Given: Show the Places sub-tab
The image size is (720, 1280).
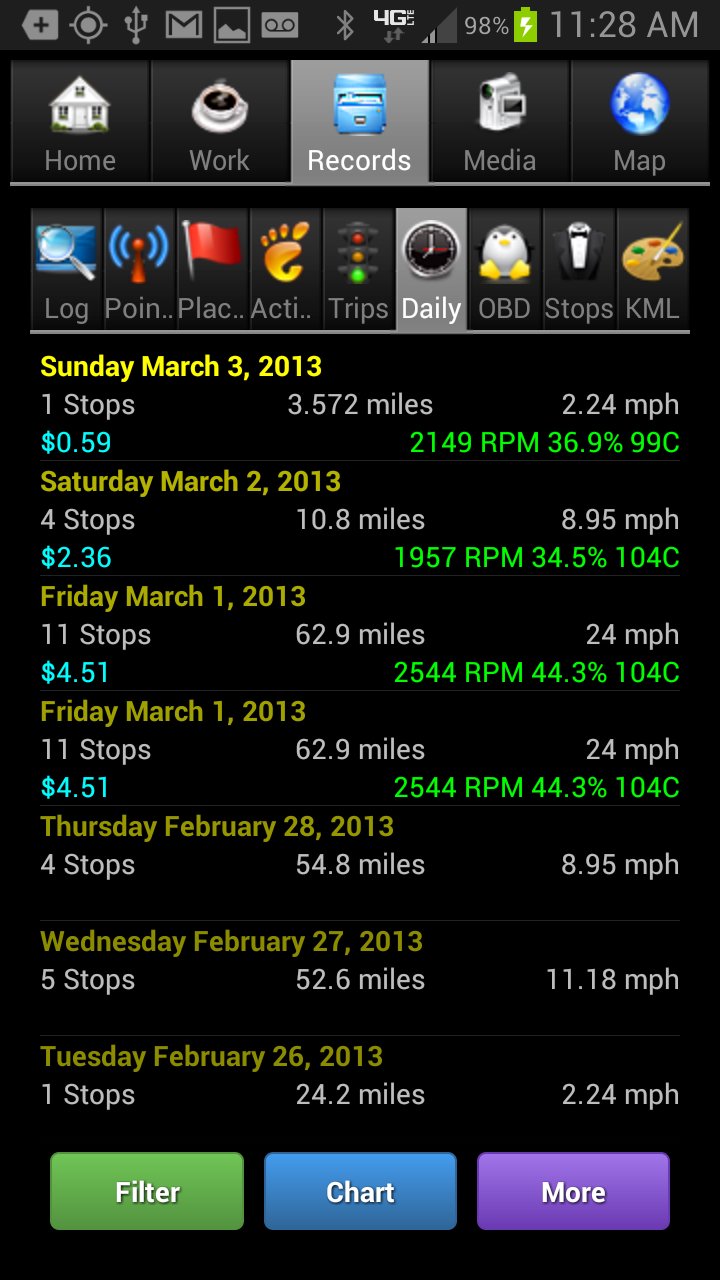Looking at the screenshot, I should point(212,269).
